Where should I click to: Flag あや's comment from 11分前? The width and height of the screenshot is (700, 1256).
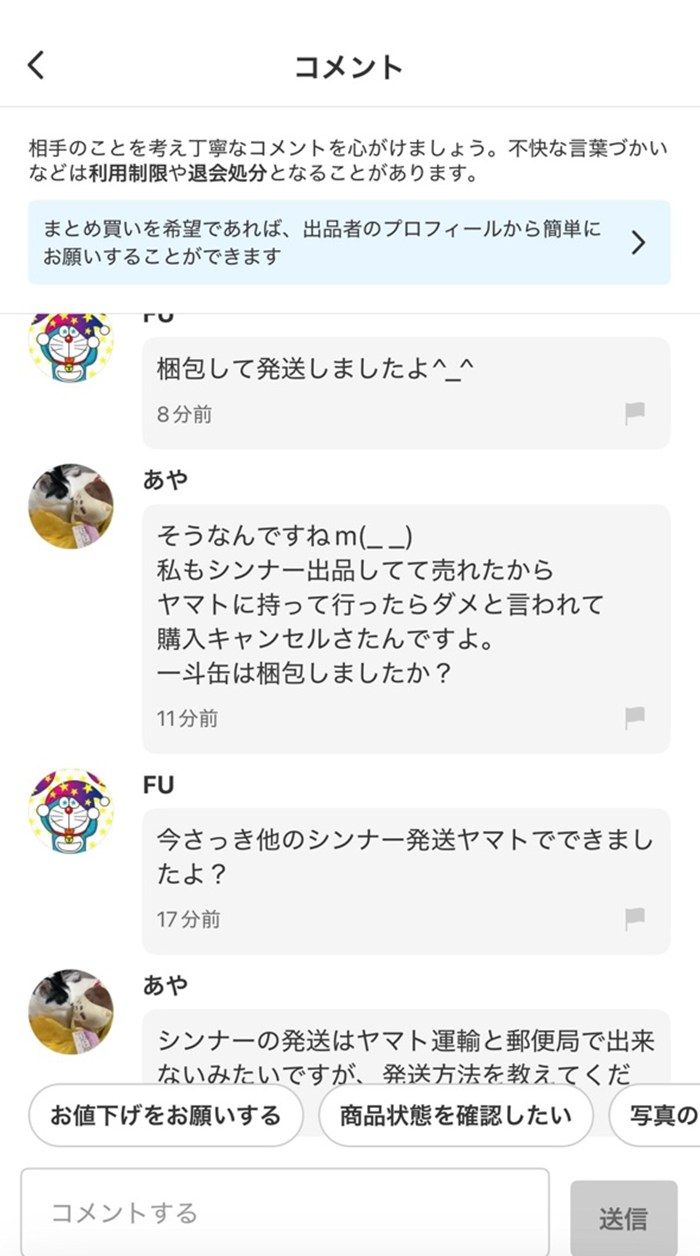pyautogui.click(x=634, y=717)
